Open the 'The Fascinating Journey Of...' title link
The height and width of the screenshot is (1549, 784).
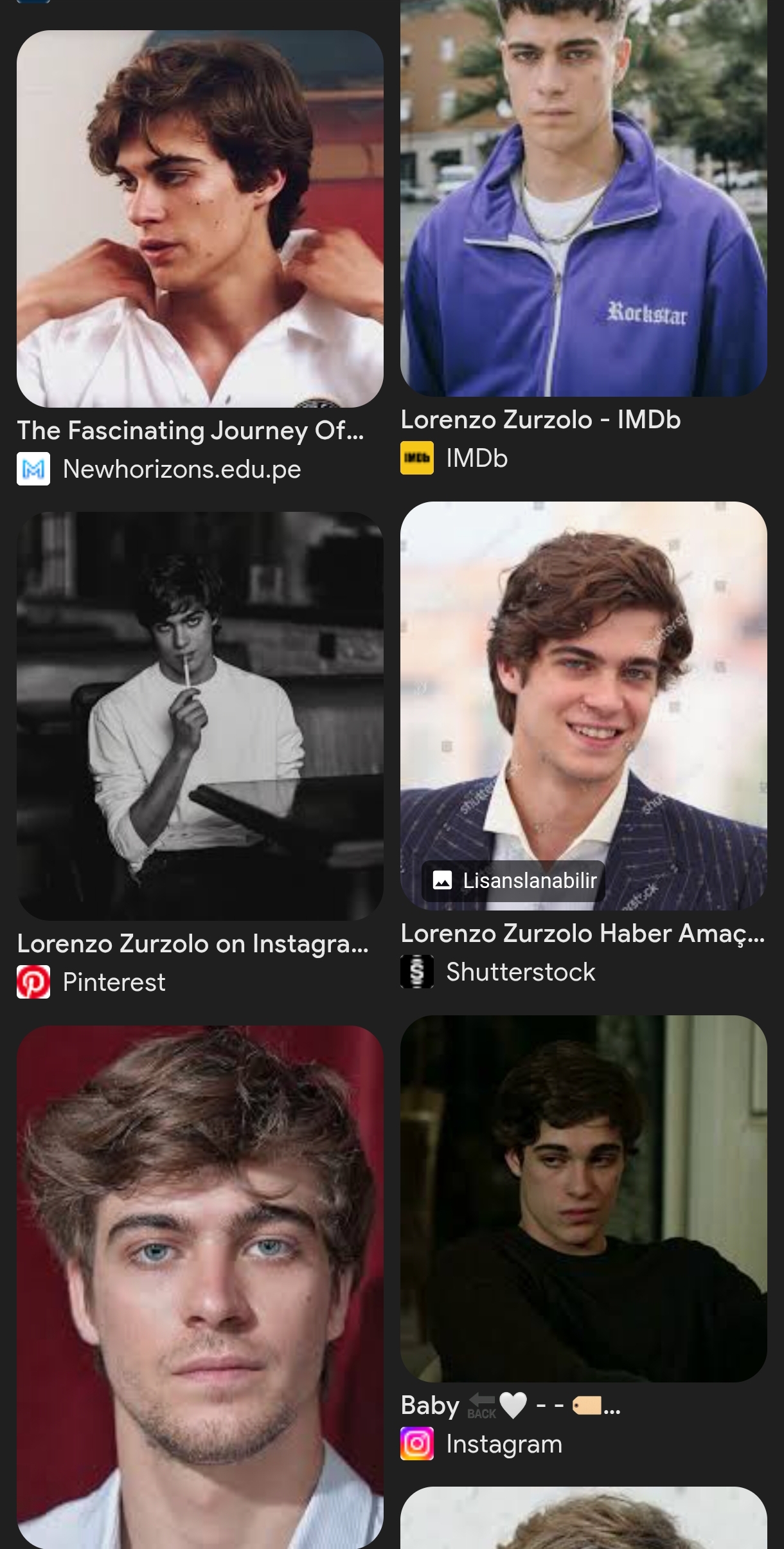[x=190, y=431]
